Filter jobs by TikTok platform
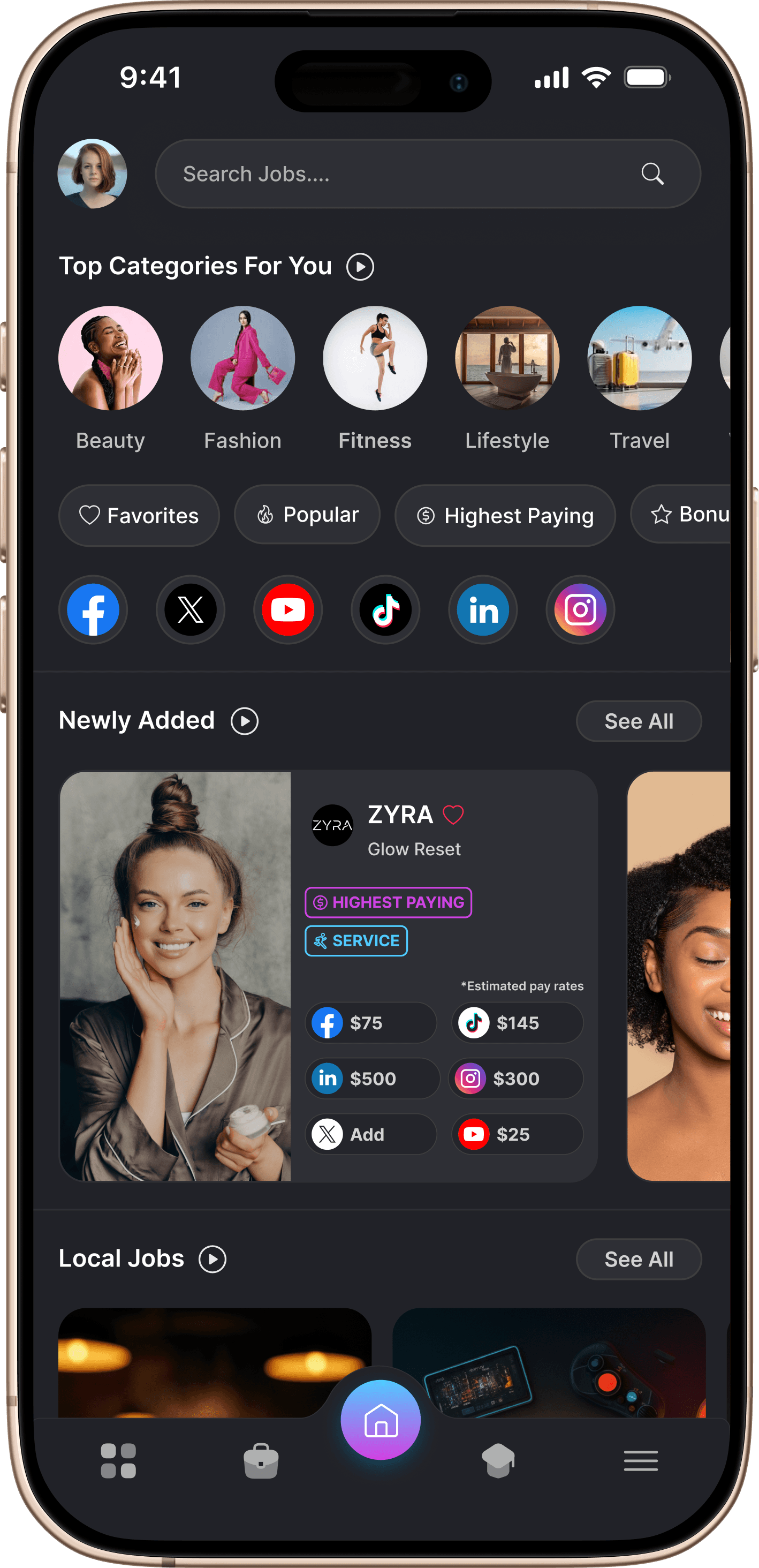Viewport: 759px width, 1568px height. [385, 610]
